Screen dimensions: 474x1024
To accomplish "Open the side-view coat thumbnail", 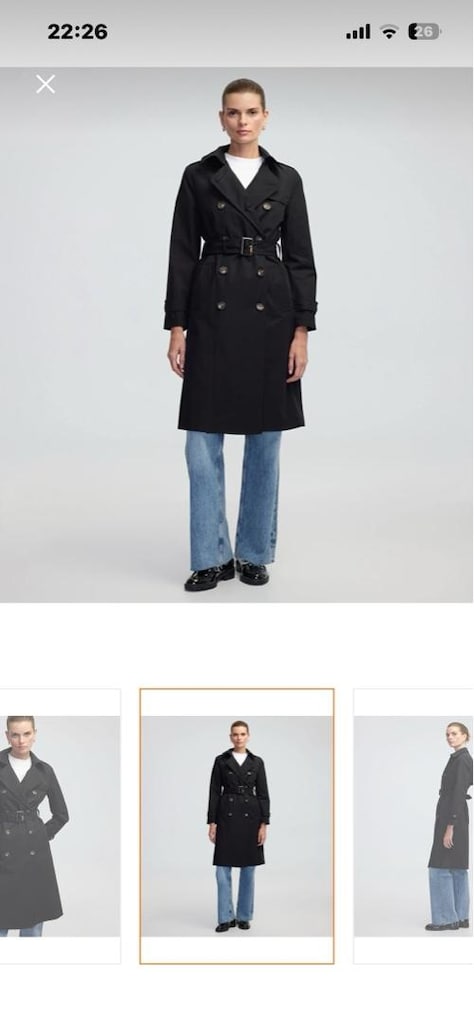I will tap(414, 826).
